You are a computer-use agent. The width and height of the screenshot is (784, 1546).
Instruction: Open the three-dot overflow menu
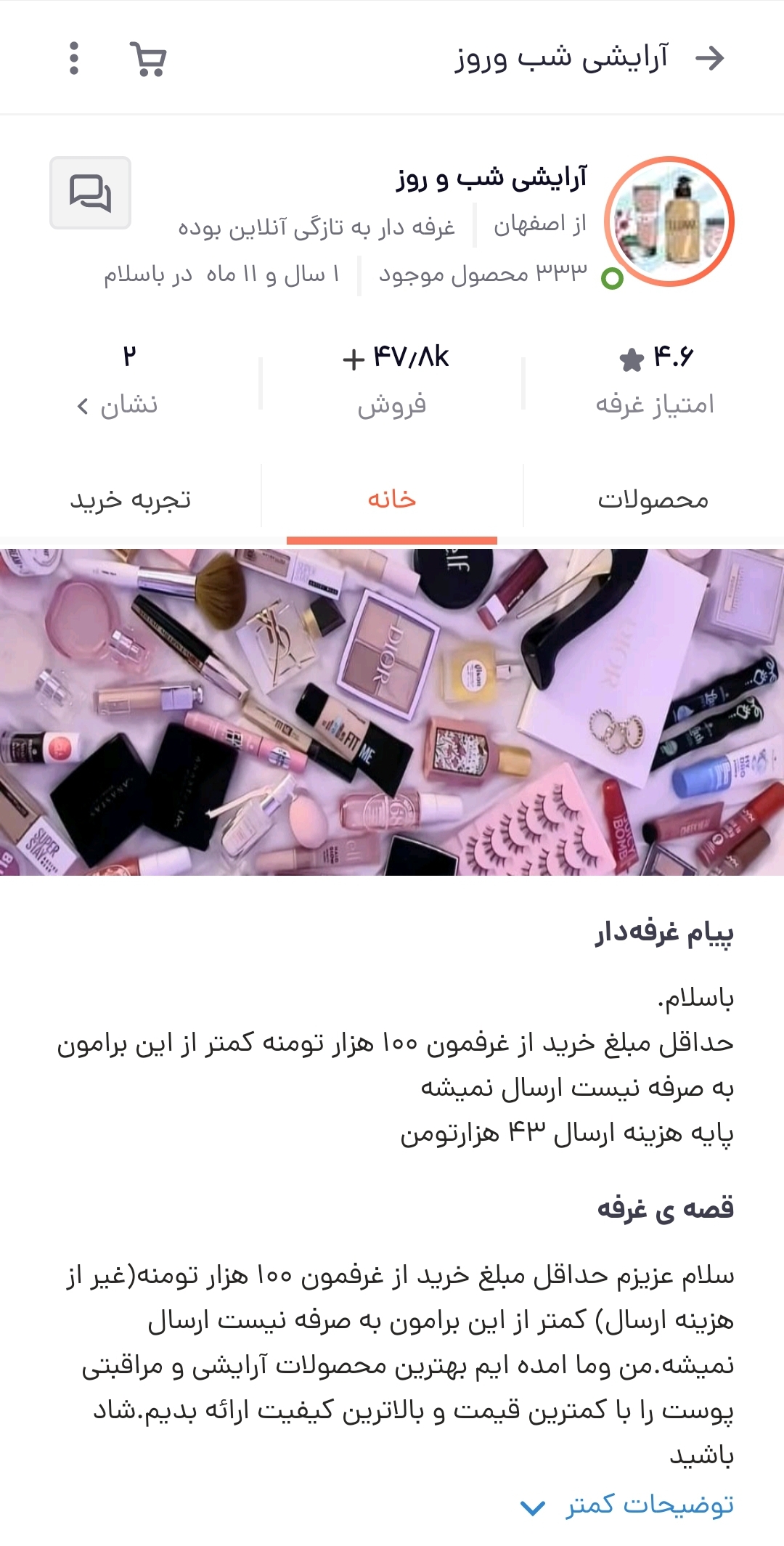[x=73, y=58]
